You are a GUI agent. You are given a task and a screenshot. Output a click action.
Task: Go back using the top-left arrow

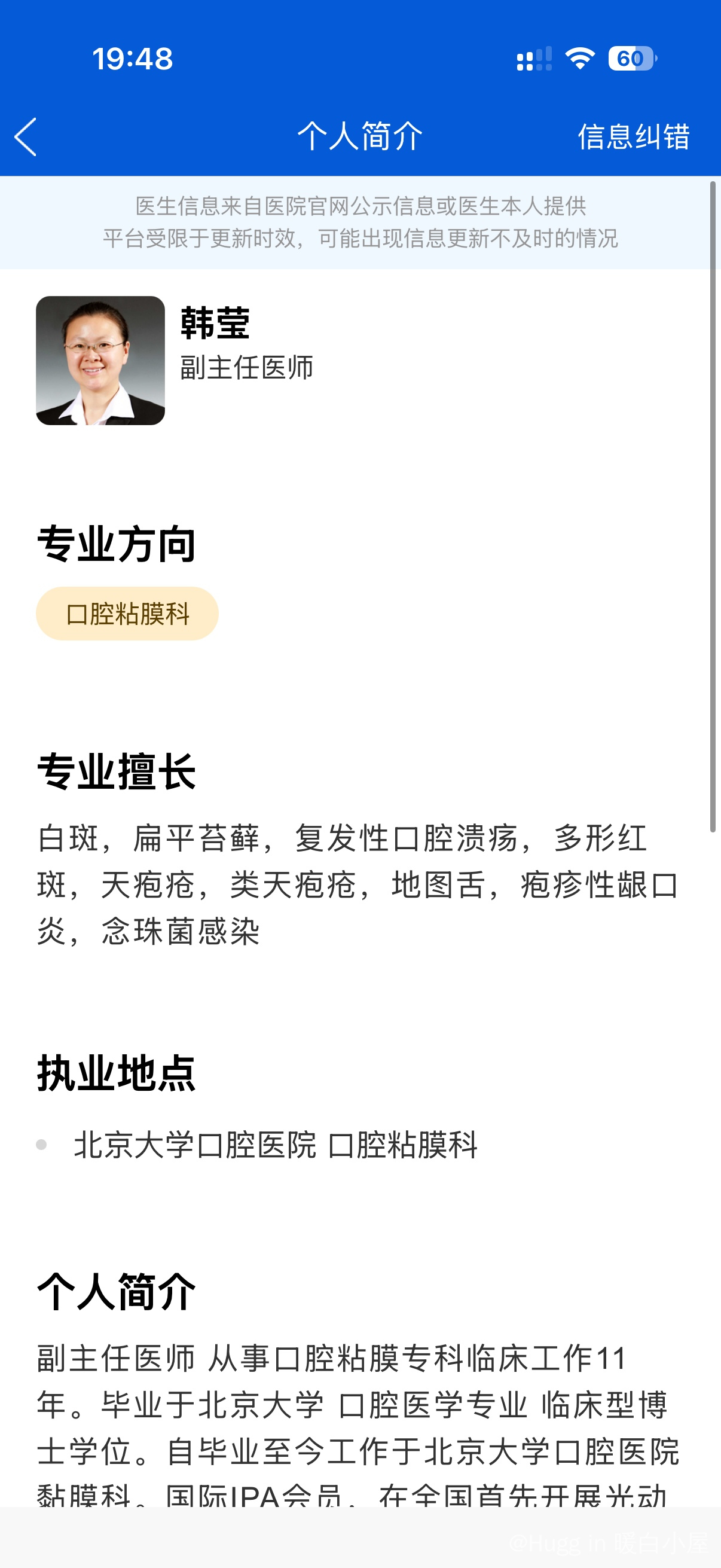click(x=26, y=136)
